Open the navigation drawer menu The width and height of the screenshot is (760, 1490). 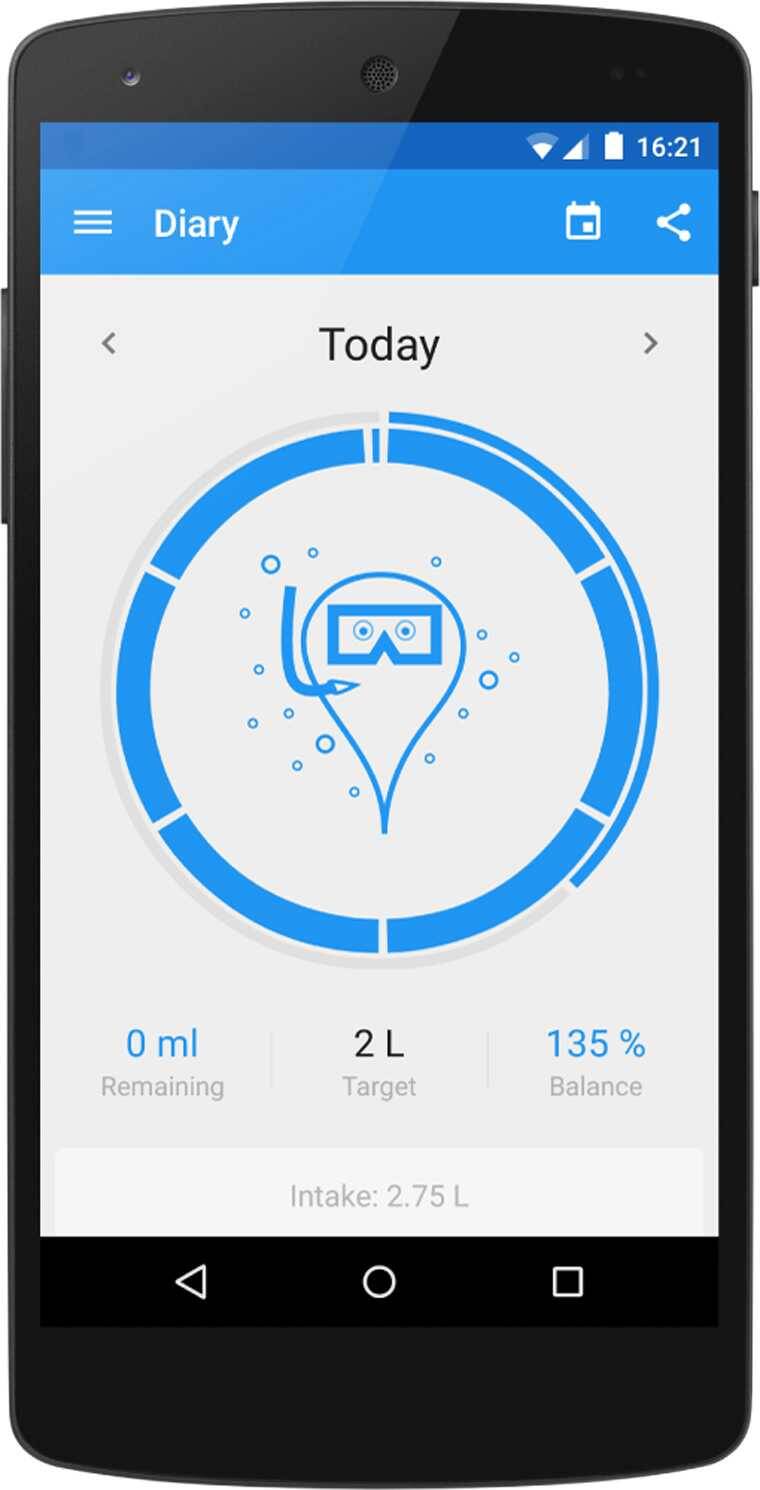click(x=93, y=223)
